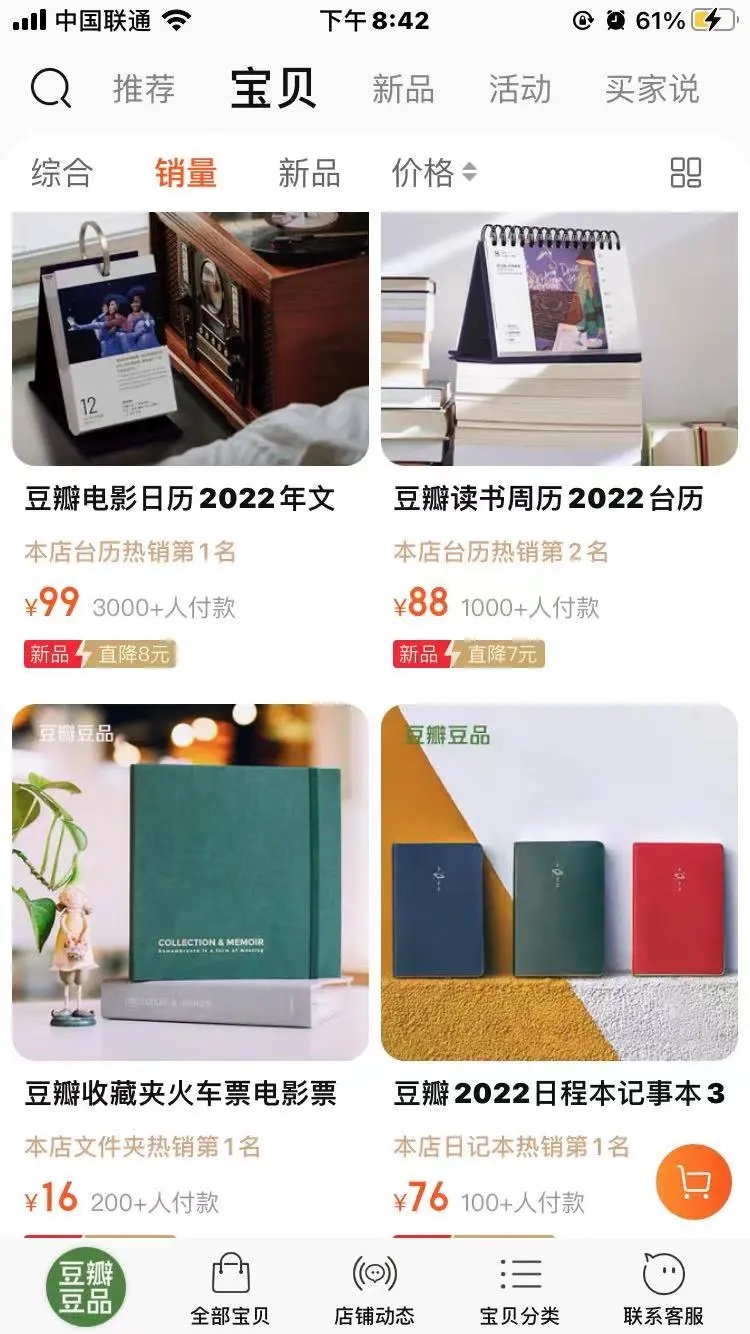Viewport: 750px width, 1334px height.
Task: Go to the 豆瓣豆品 shop home
Action: click(87, 1288)
